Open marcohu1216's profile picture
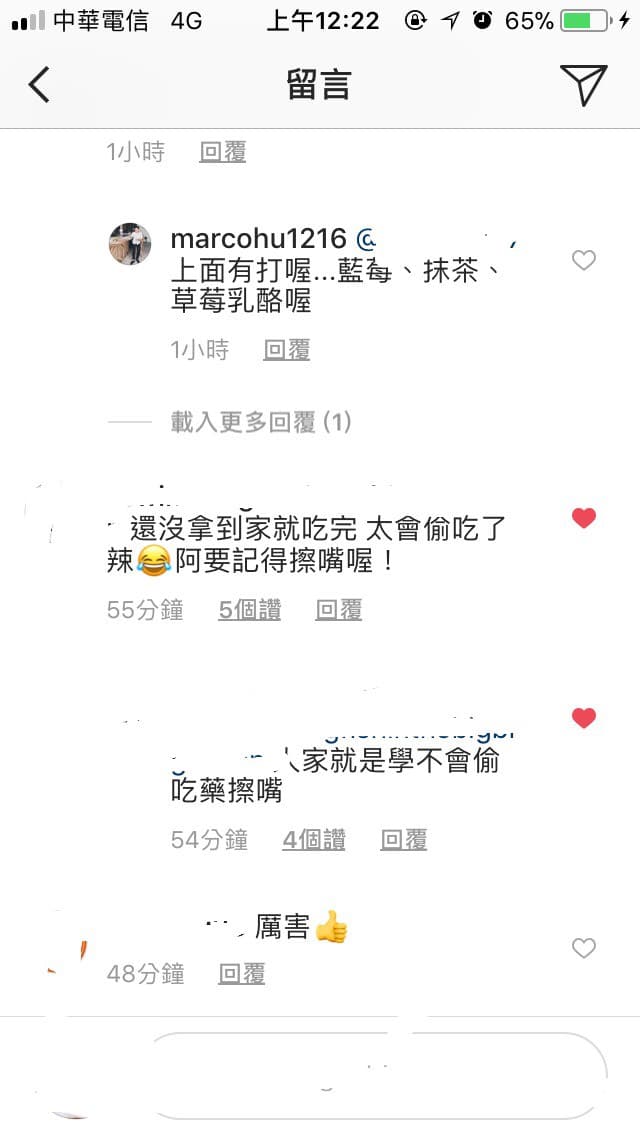Image resolution: width=640 pixels, height=1136 pixels. (130, 244)
